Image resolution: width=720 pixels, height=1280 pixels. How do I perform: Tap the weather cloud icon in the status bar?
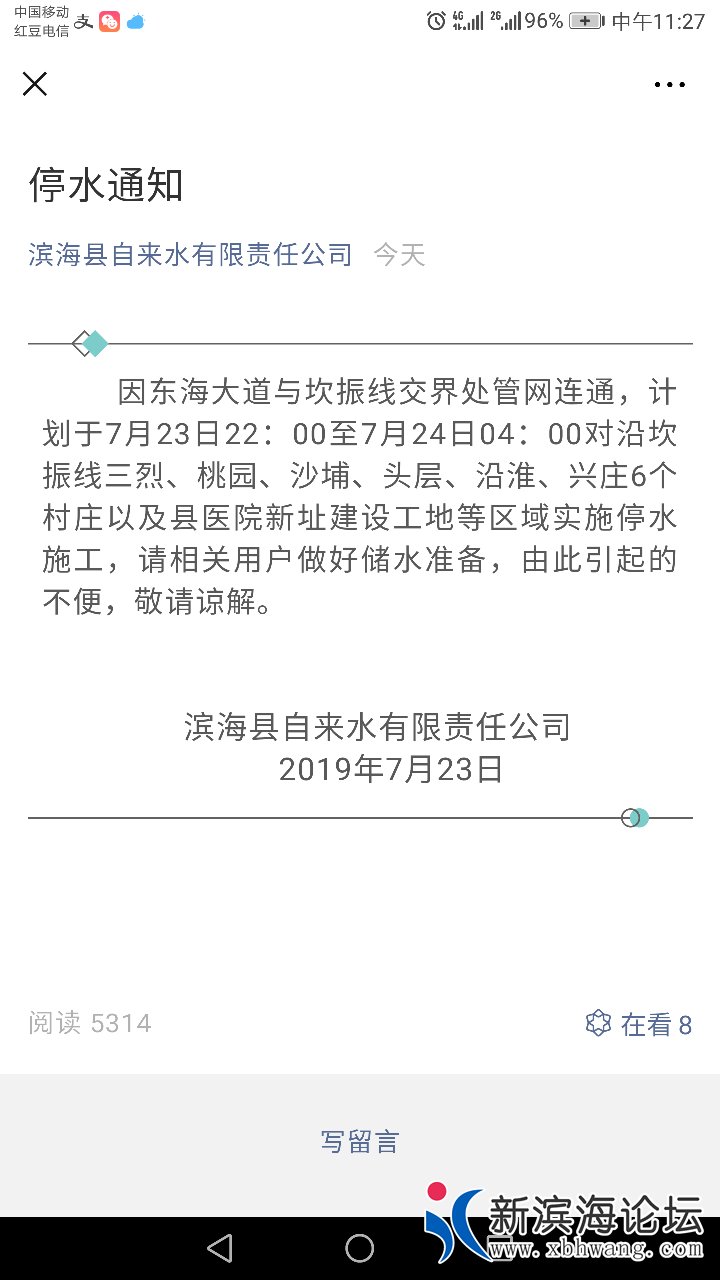(136, 20)
